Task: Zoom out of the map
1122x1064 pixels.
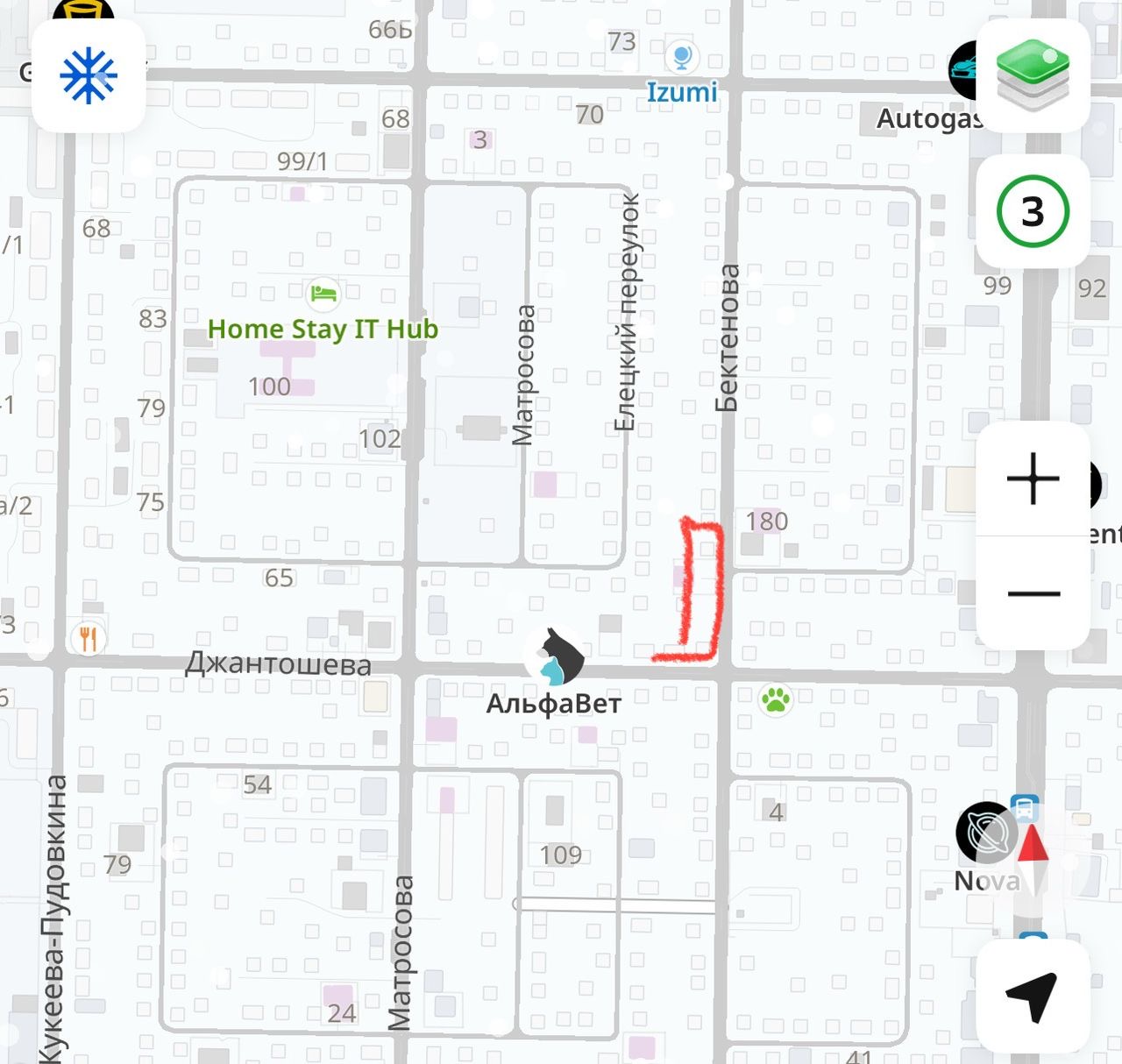Action: point(1033,593)
